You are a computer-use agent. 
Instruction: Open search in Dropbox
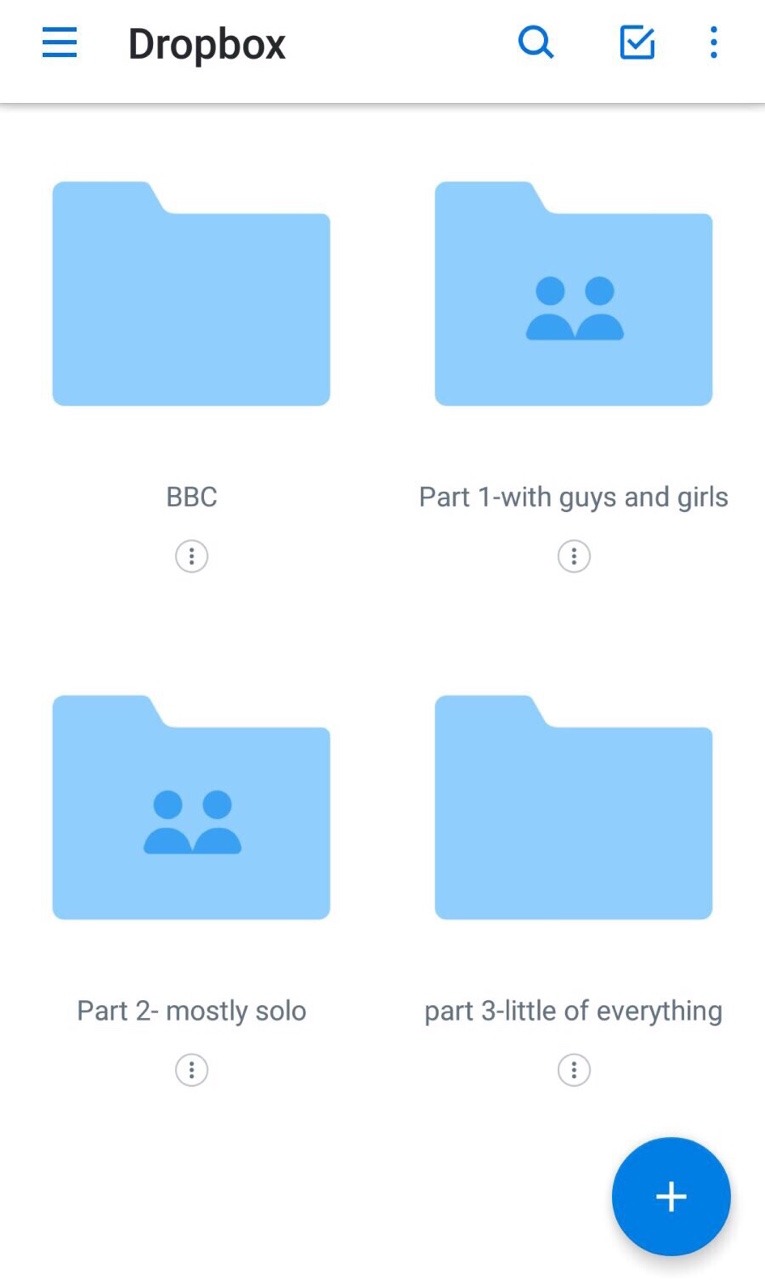(x=536, y=43)
